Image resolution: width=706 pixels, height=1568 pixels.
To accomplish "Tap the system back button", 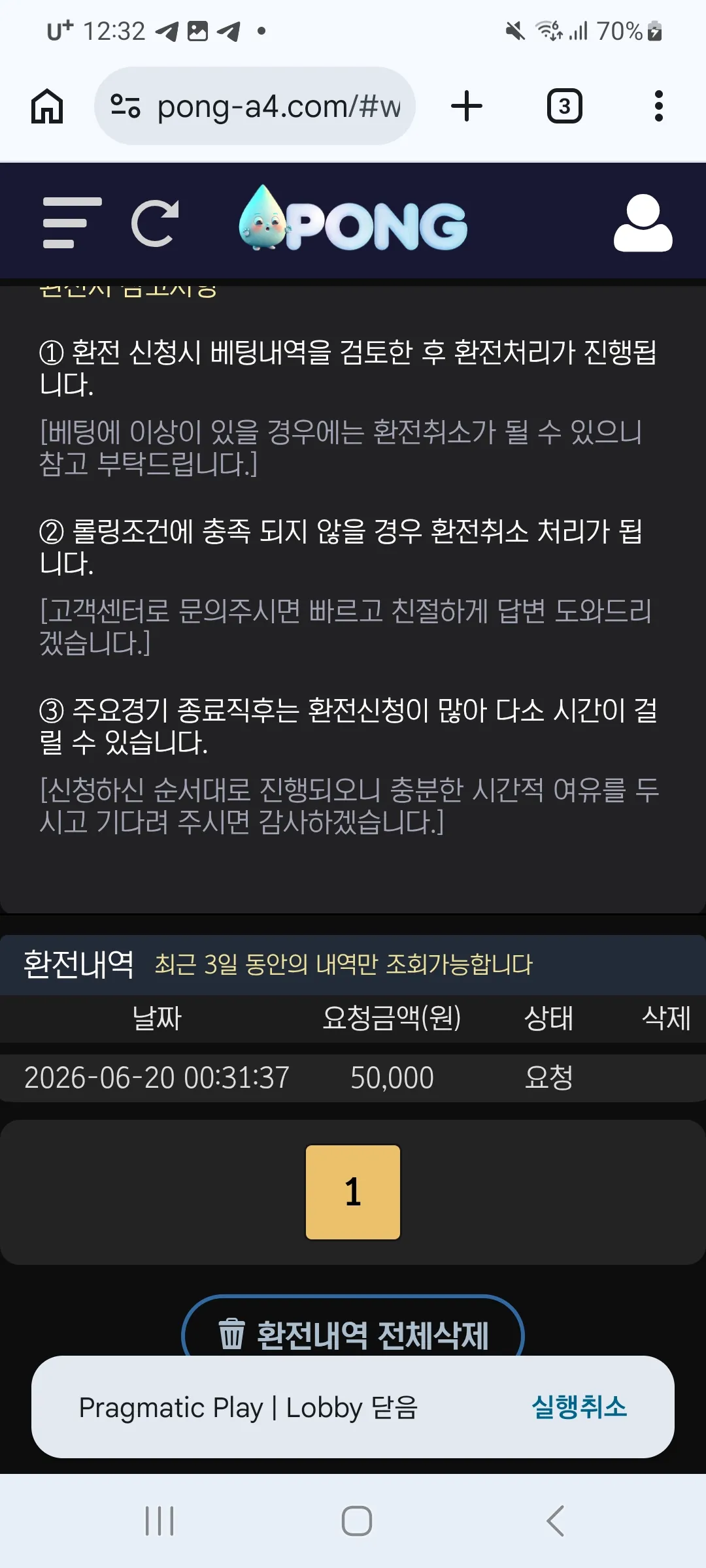I will [x=555, y=1521].
